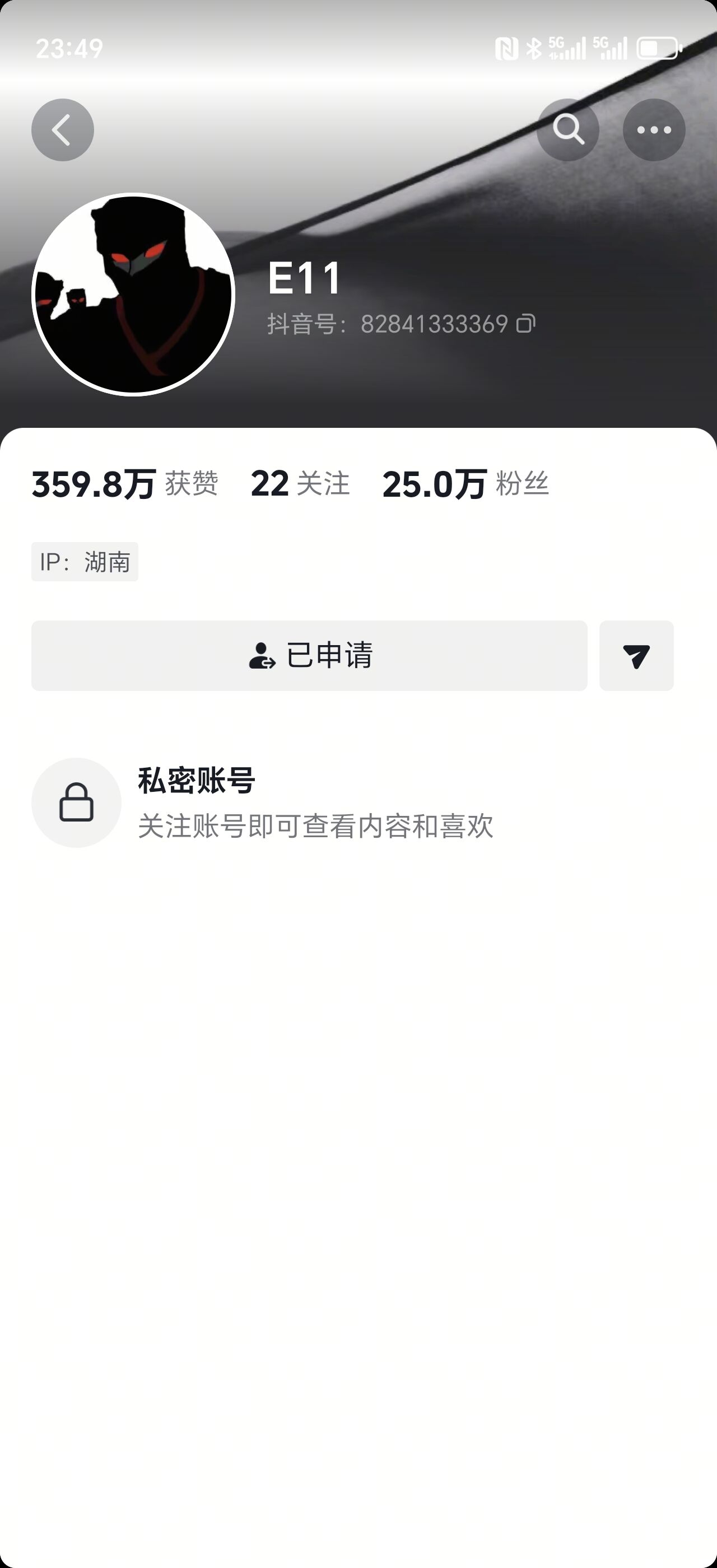Screen dimensions: 717x1568
Task: Tap the 已申请 follow request button
Action: pyautogui.click(x=309, y=656)
